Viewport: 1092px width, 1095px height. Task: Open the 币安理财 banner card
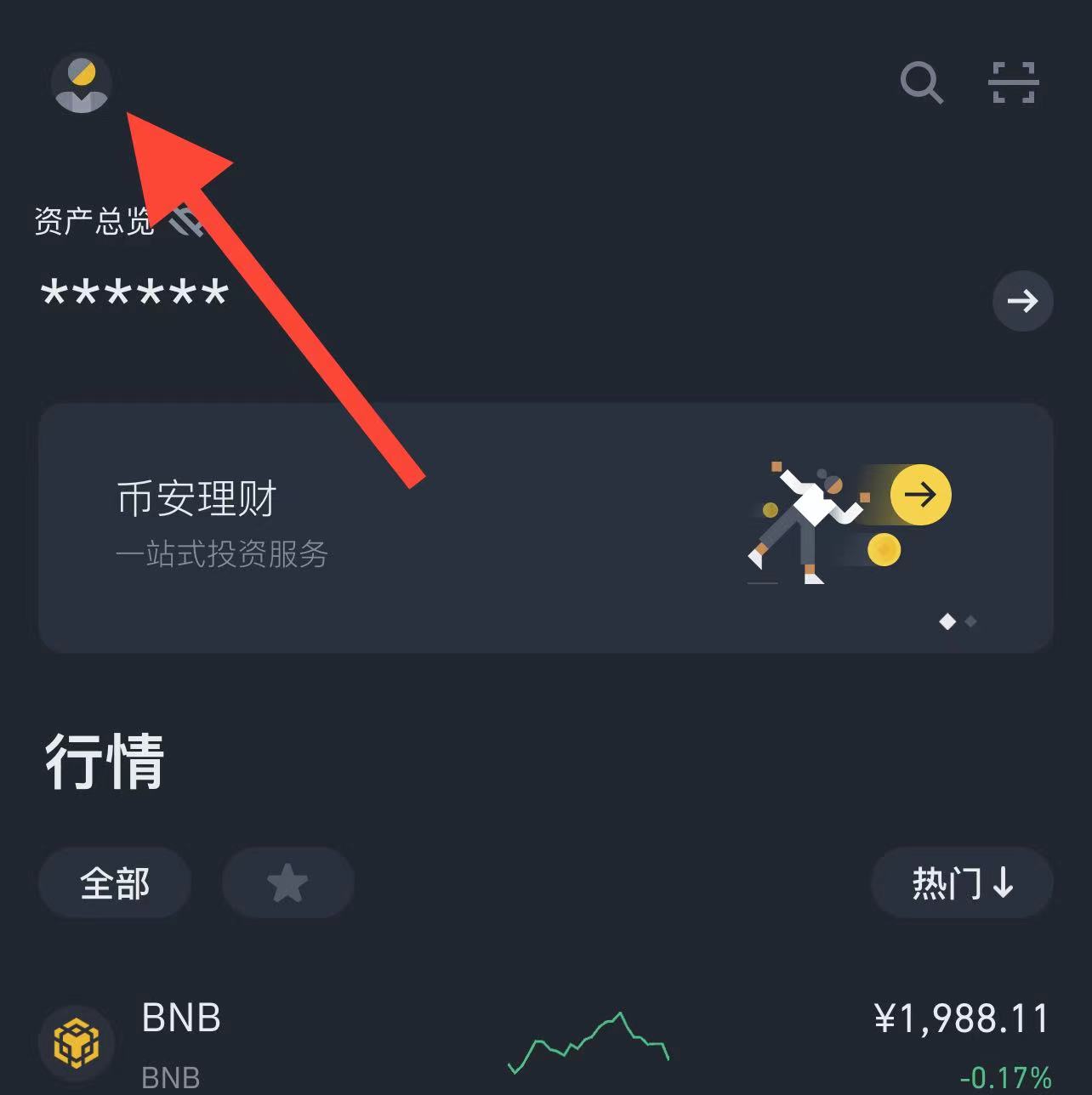[545, 528]
